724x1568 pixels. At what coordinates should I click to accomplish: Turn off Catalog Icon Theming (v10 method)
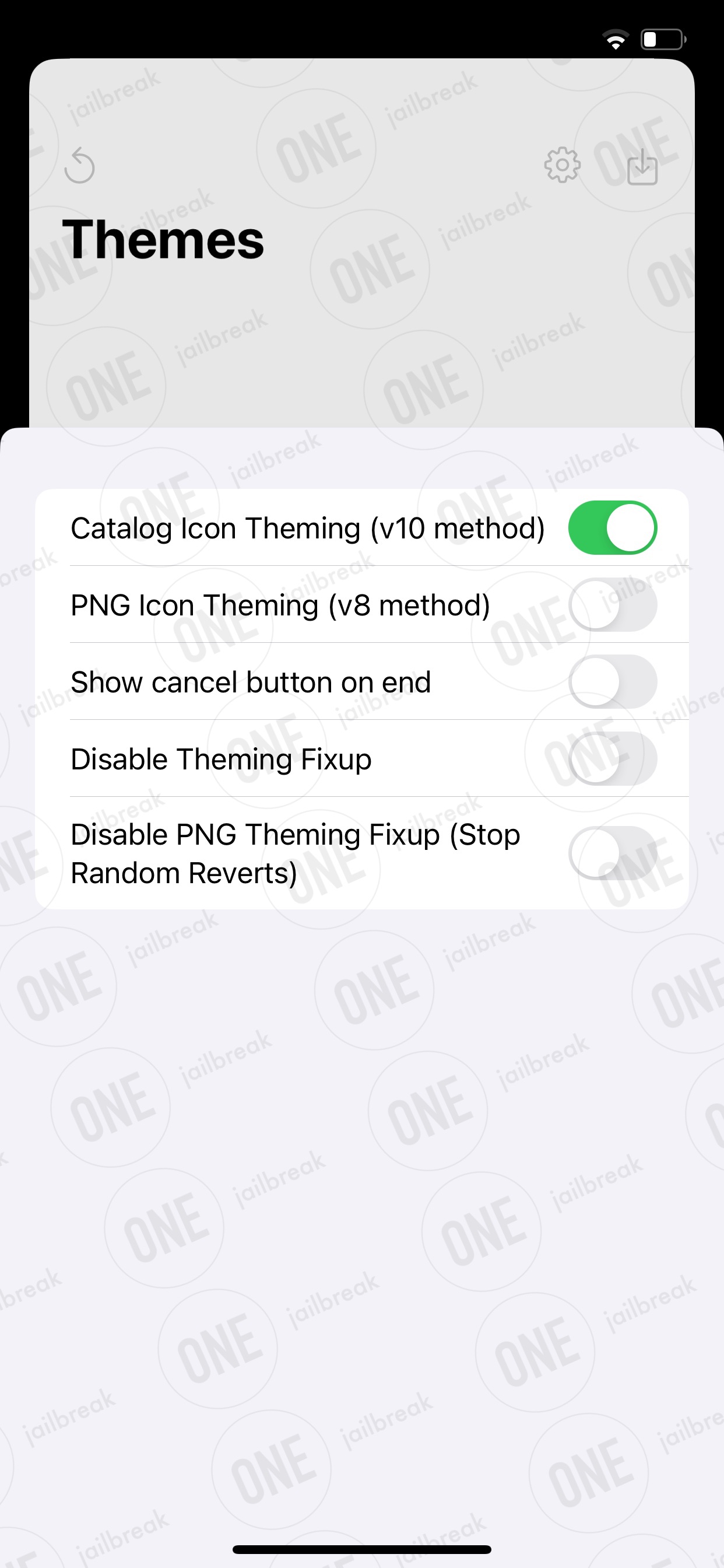click(612, 528)
